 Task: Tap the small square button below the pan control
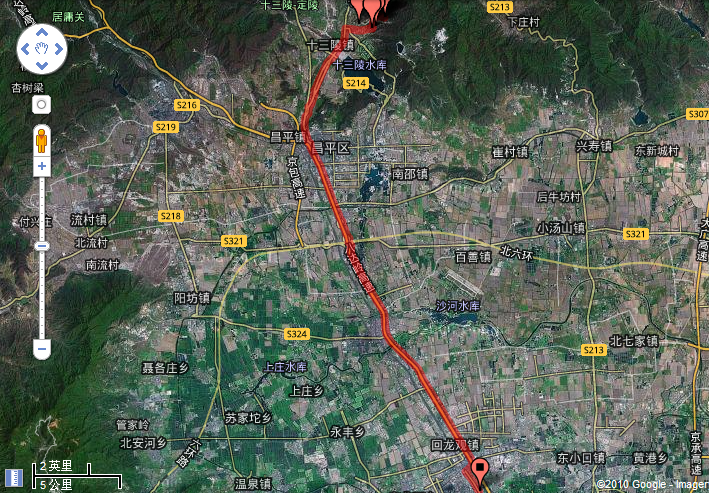click(x=41, y=104)
